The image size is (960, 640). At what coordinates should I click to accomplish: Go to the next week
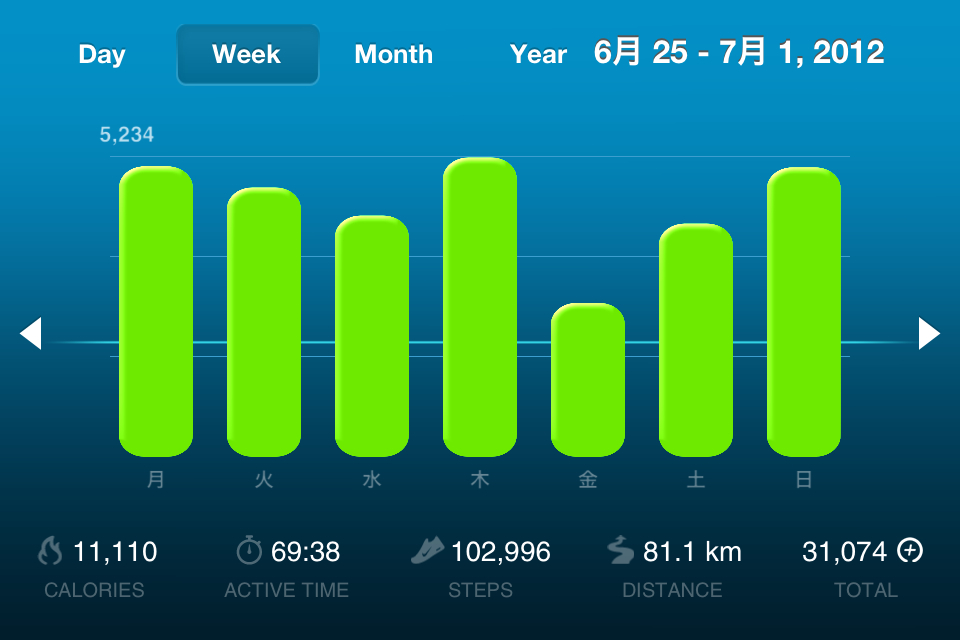point(929,334)
